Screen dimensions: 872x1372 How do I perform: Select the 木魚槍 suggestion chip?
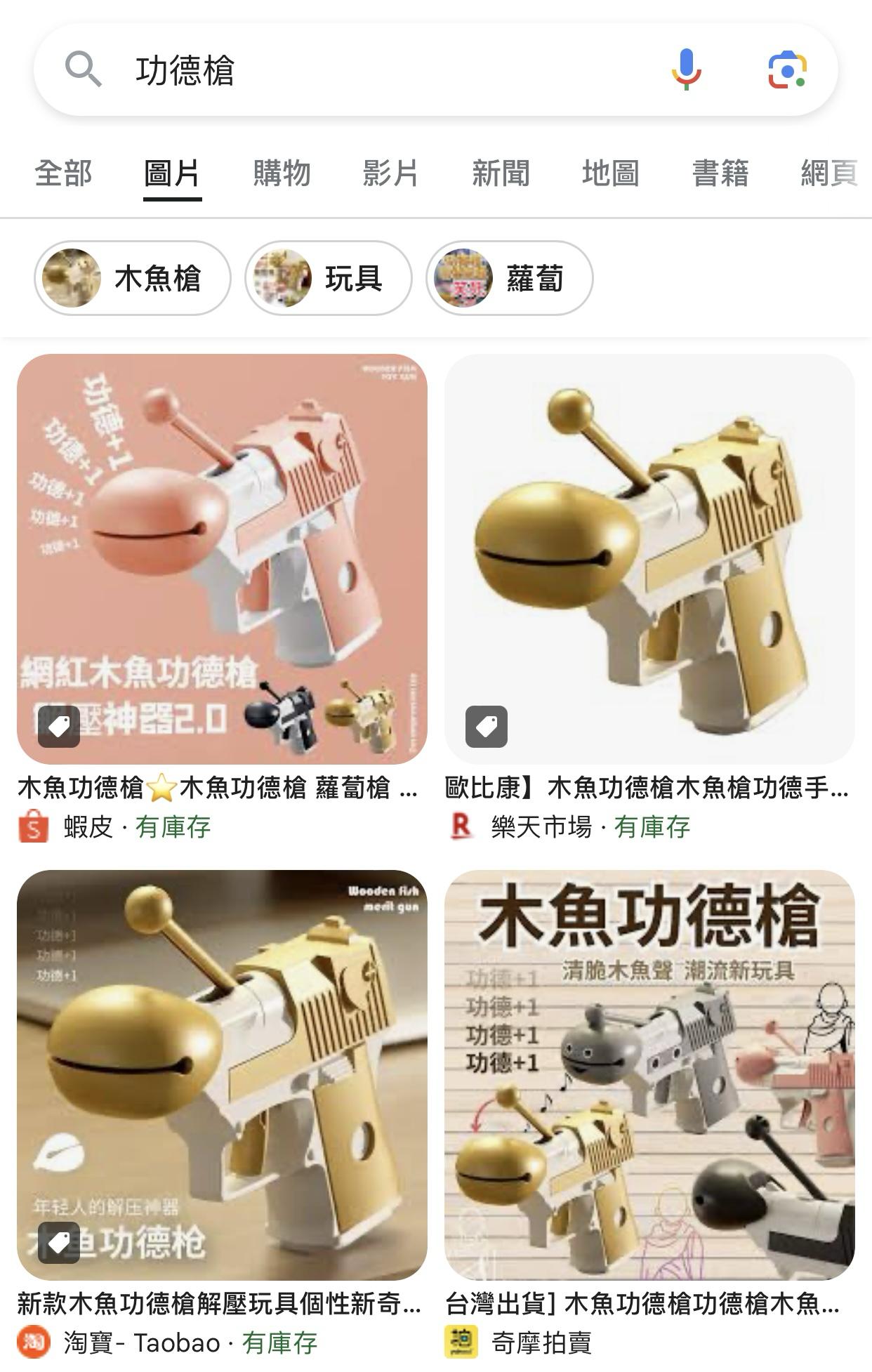point(133,278)
